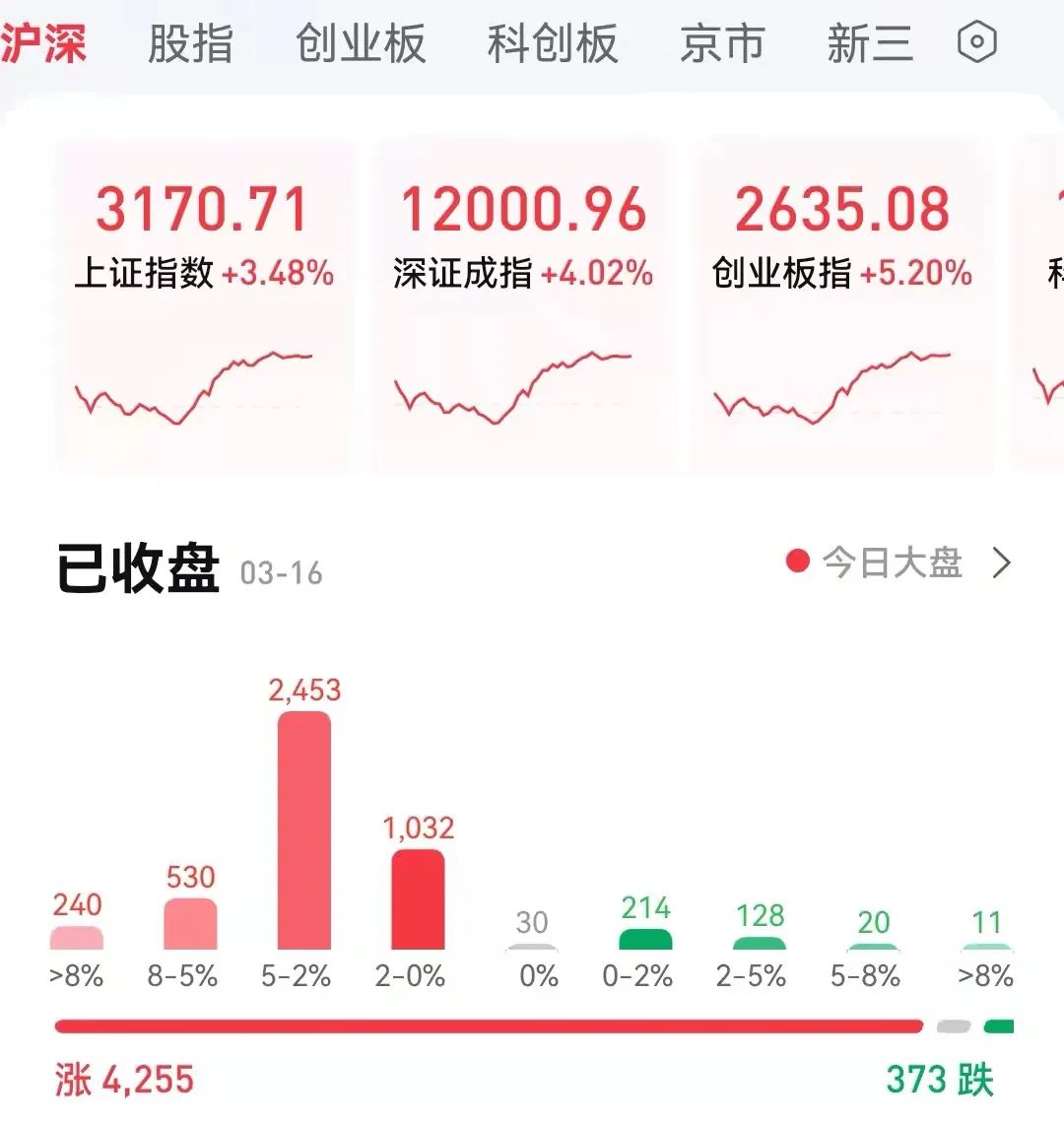View the 创业板指 index card
This screenshot has width=1064, height=1125.
[x=841, y=305]
